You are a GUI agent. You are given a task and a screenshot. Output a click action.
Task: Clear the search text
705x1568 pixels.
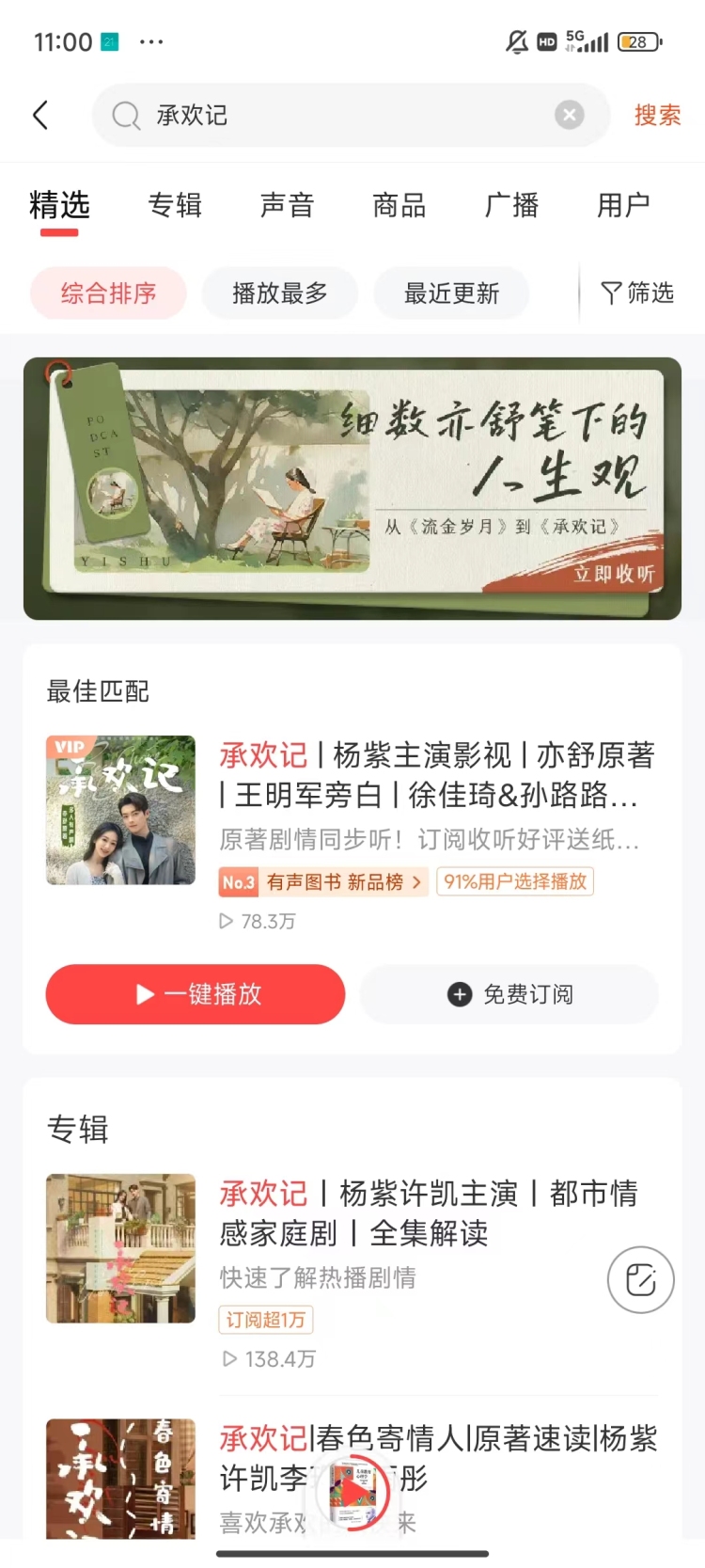(569, 116)
